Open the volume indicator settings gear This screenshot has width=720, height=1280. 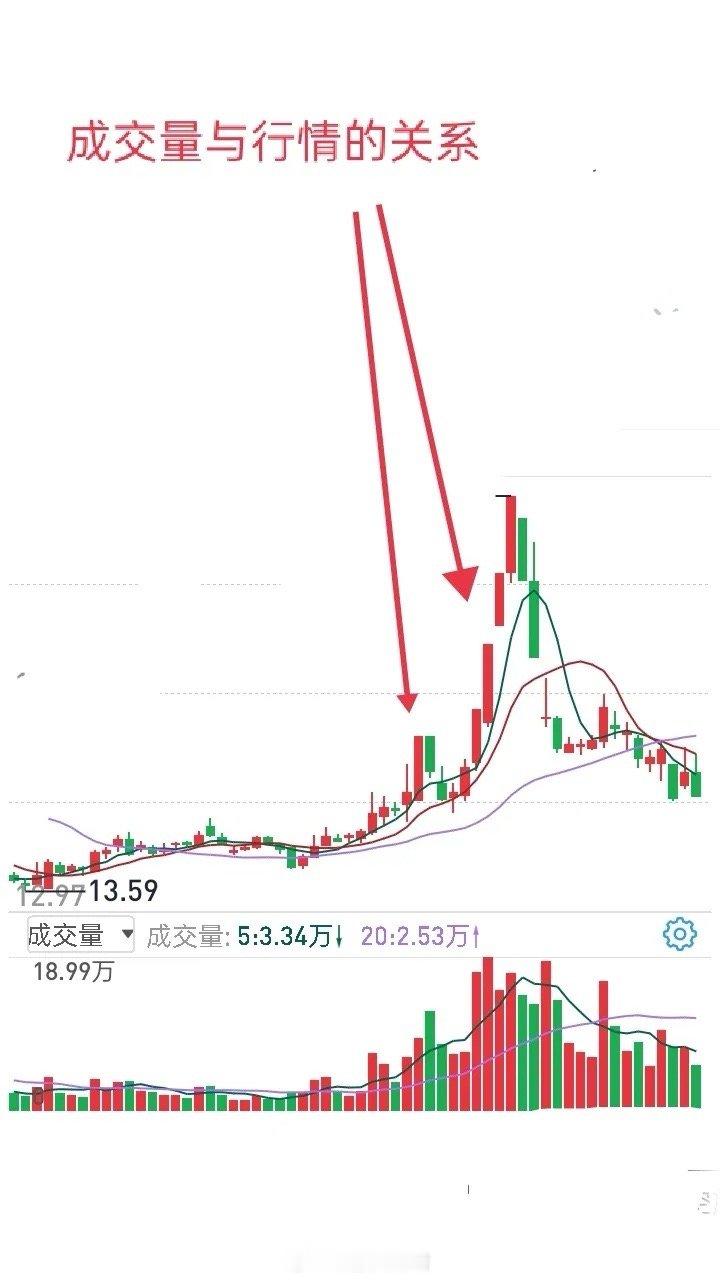coord(679,934)
